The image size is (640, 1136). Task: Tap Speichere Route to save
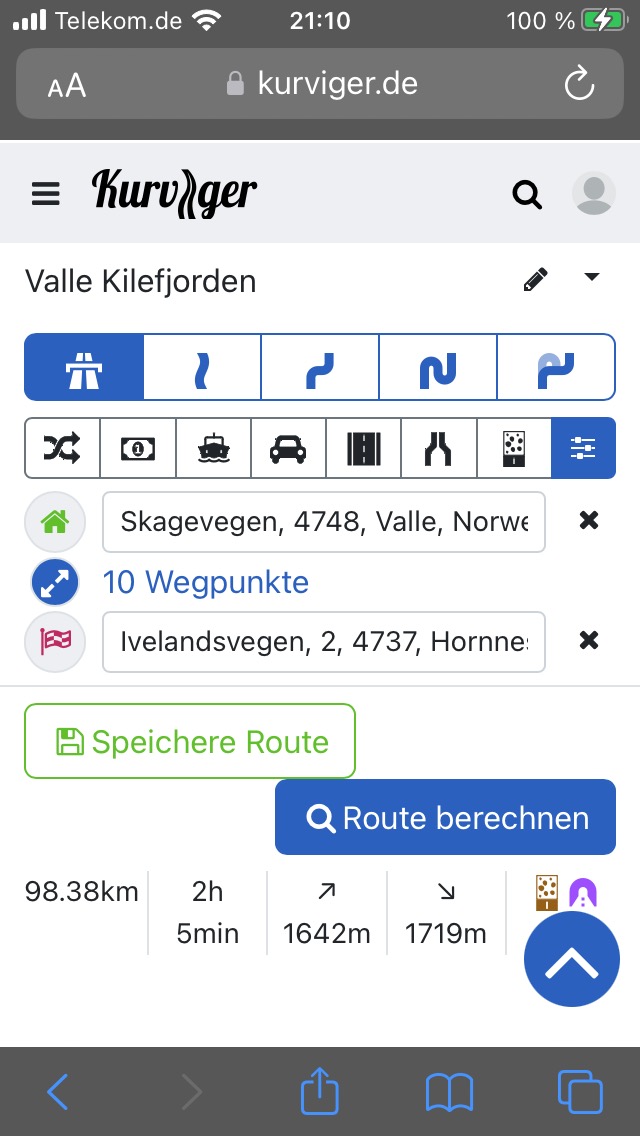click(190, 741)
